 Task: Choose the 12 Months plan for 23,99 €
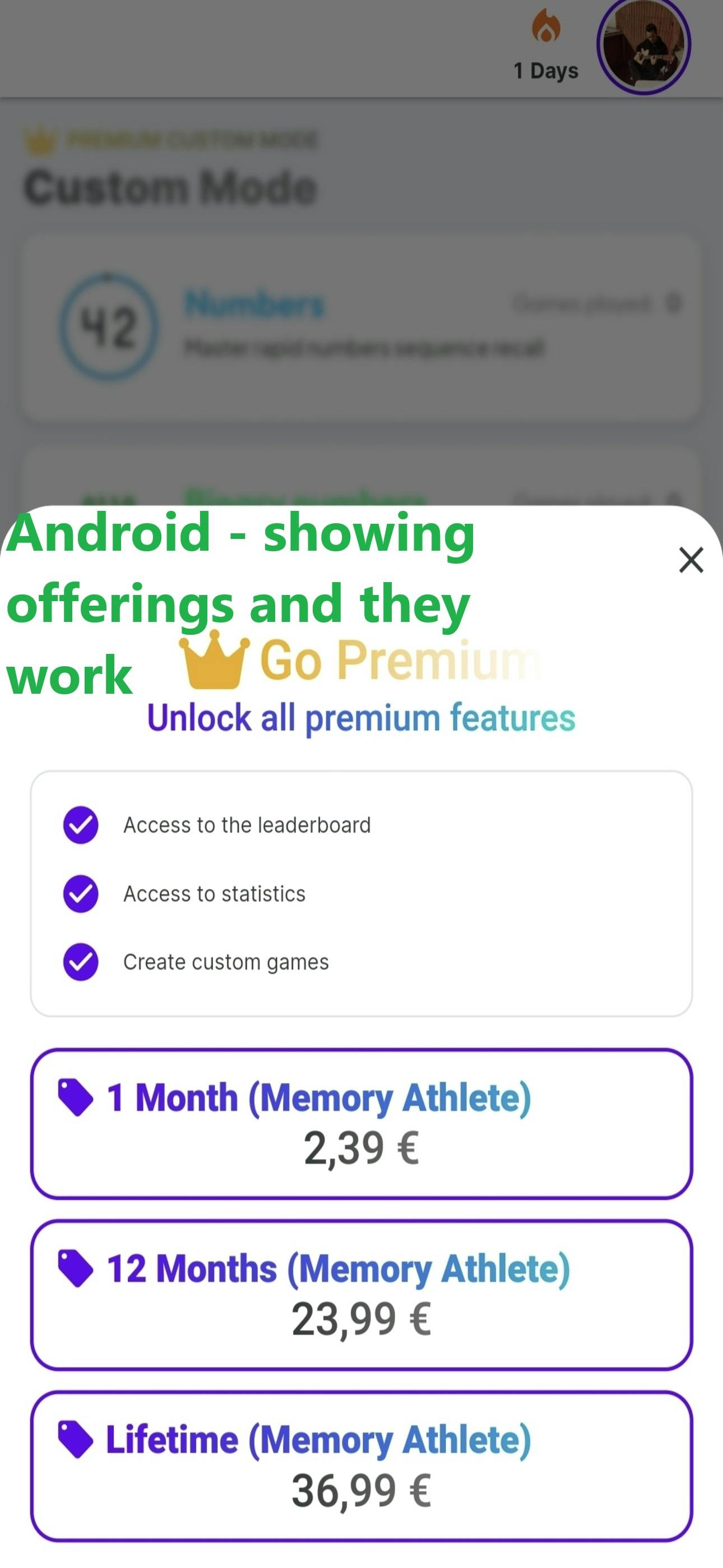click(x=361, y=1295)
